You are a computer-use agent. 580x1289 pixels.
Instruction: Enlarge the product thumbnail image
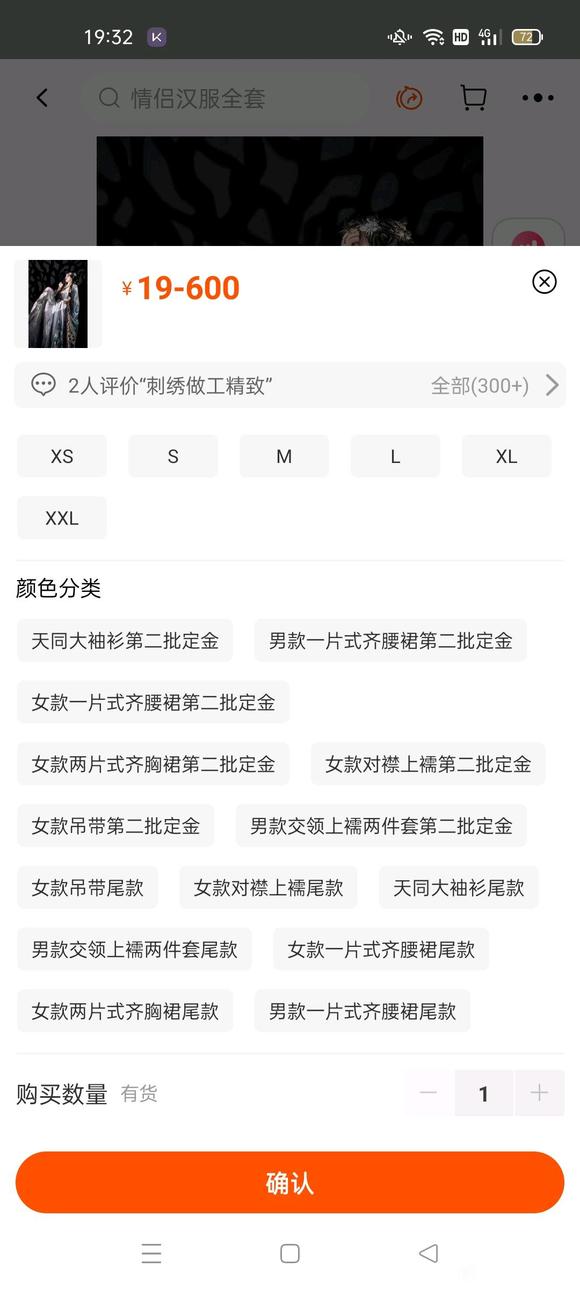(x=58, y=304)
